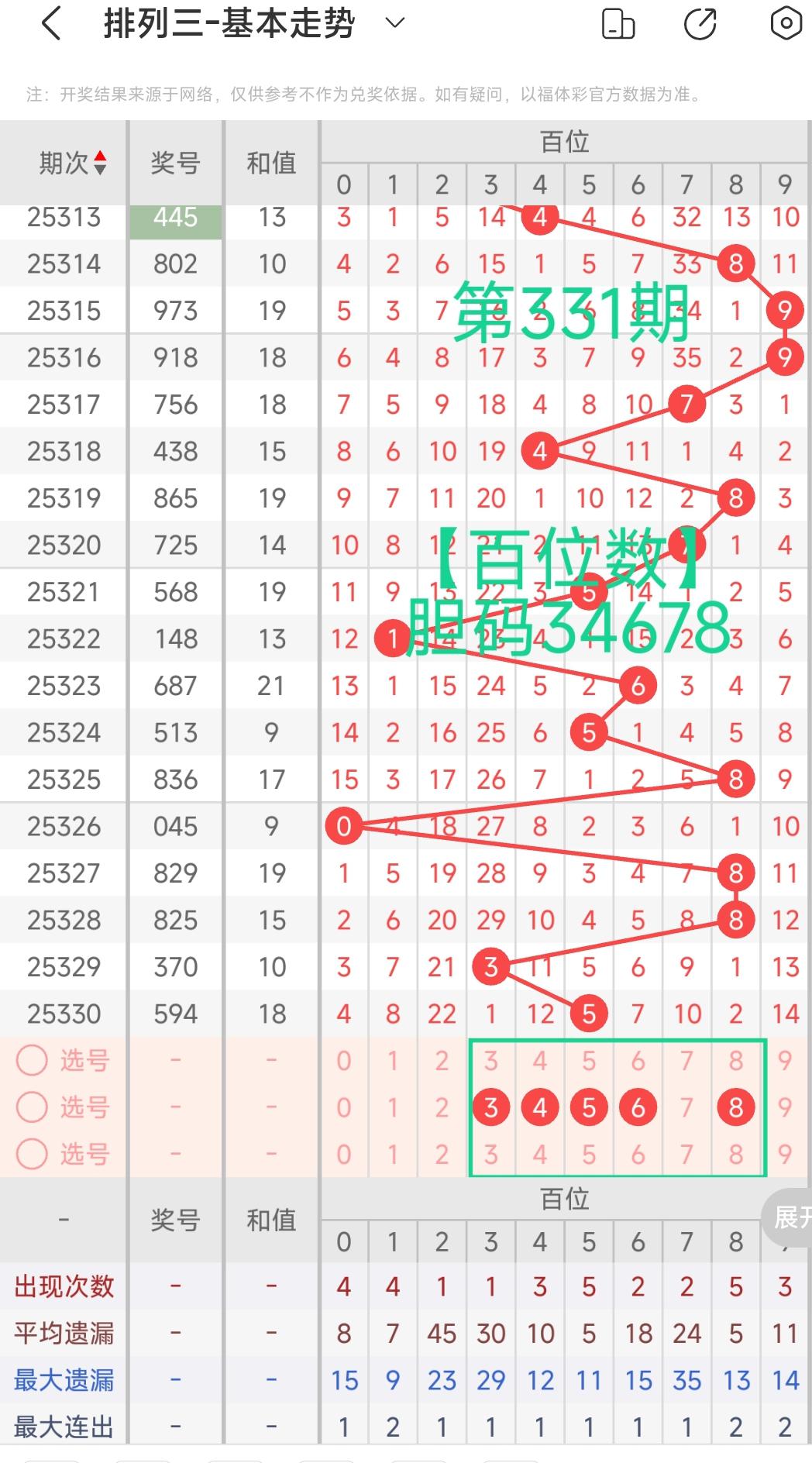Deselect highlighted number 3 in the selection row
This screenshot has height=1463, width=812.
click(x=490, y=1107)
